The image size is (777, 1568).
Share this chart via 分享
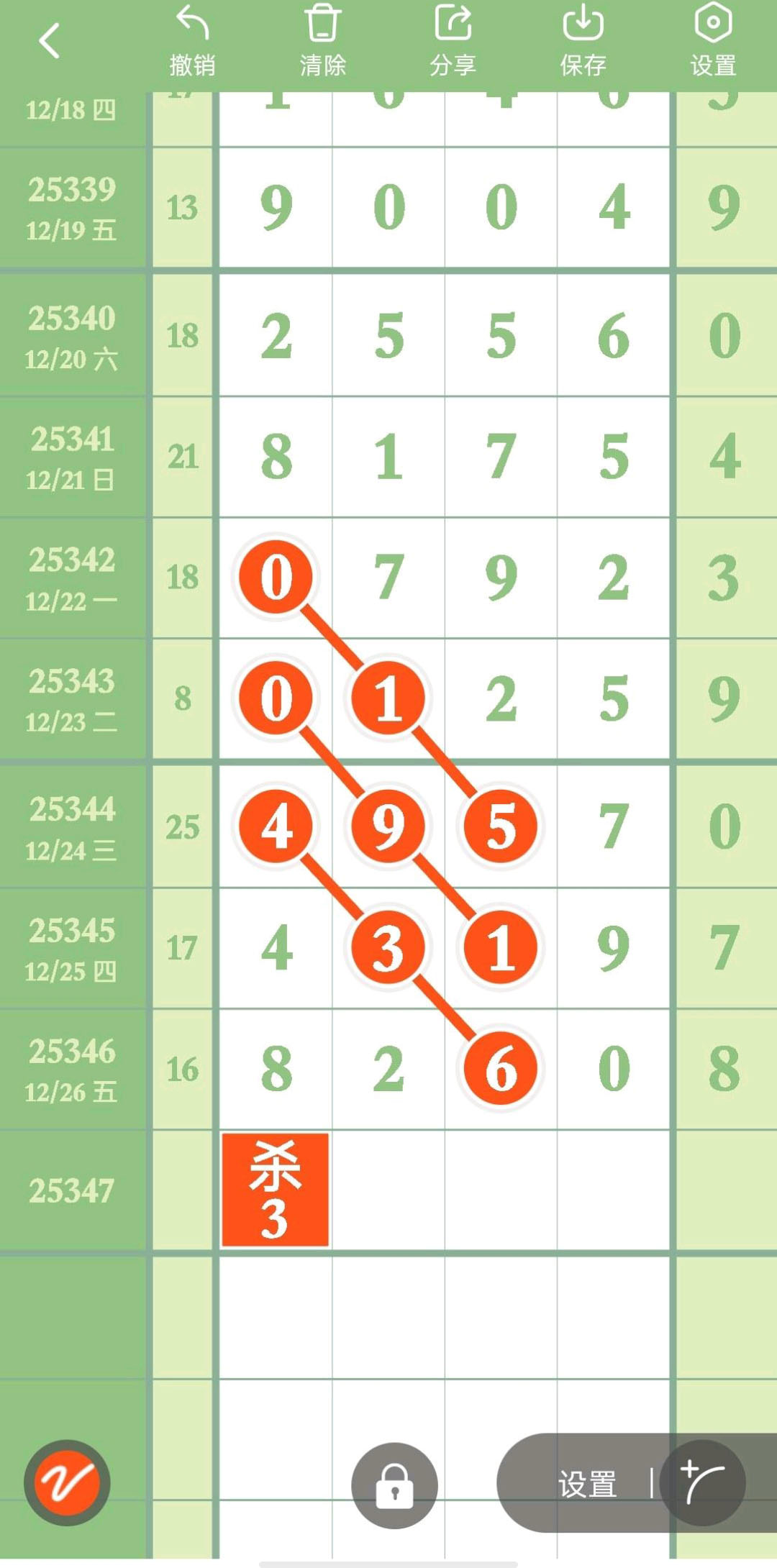point(453,42)
